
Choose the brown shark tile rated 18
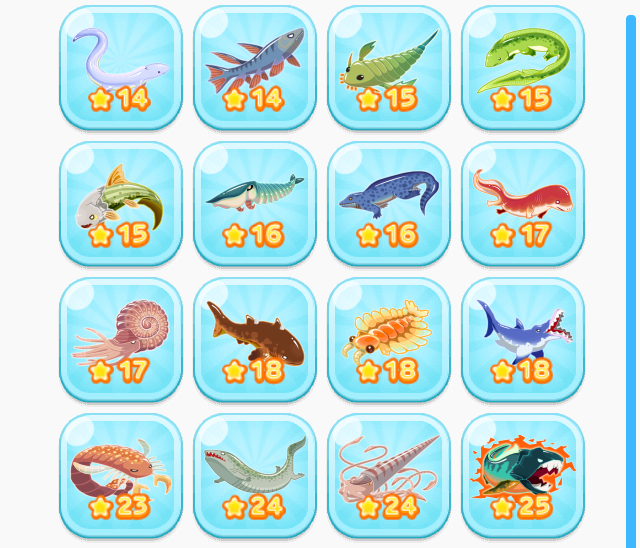coord(255,339)
